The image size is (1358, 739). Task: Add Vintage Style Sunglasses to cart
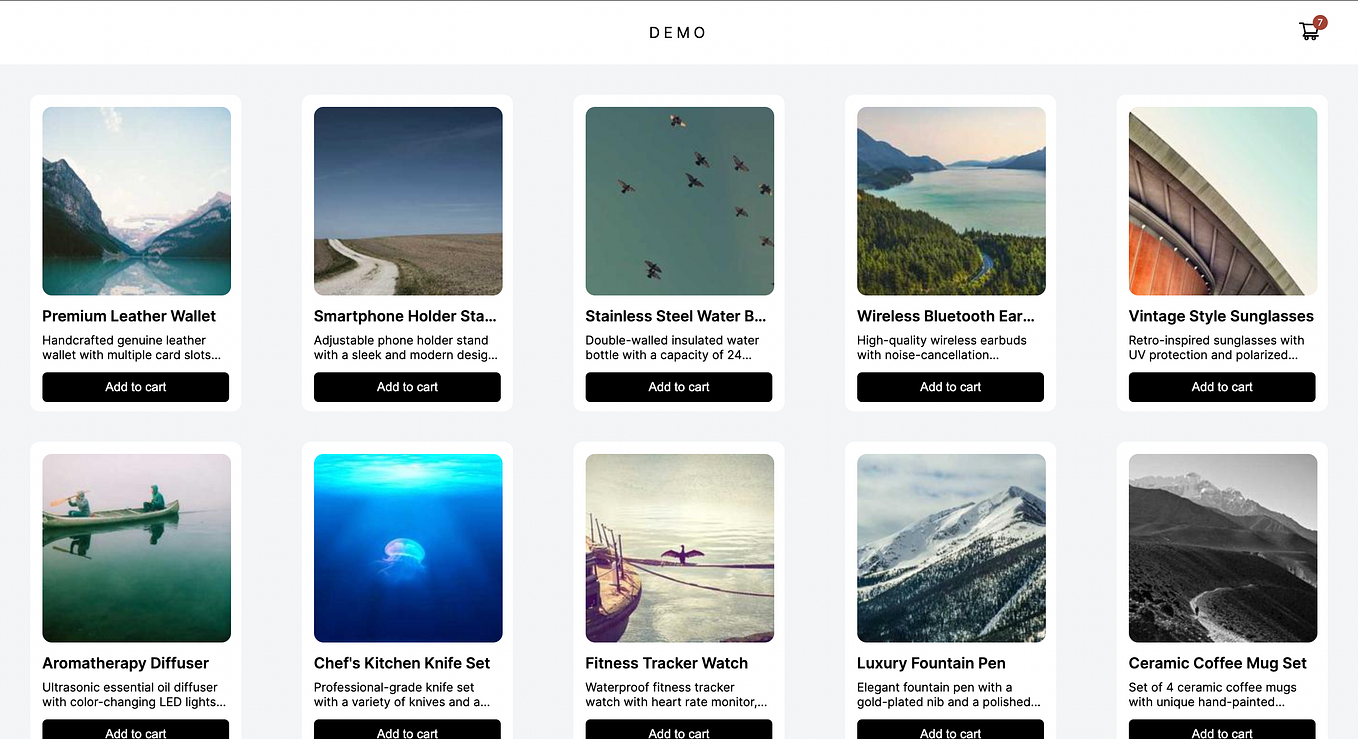(x=1221, y=387)
